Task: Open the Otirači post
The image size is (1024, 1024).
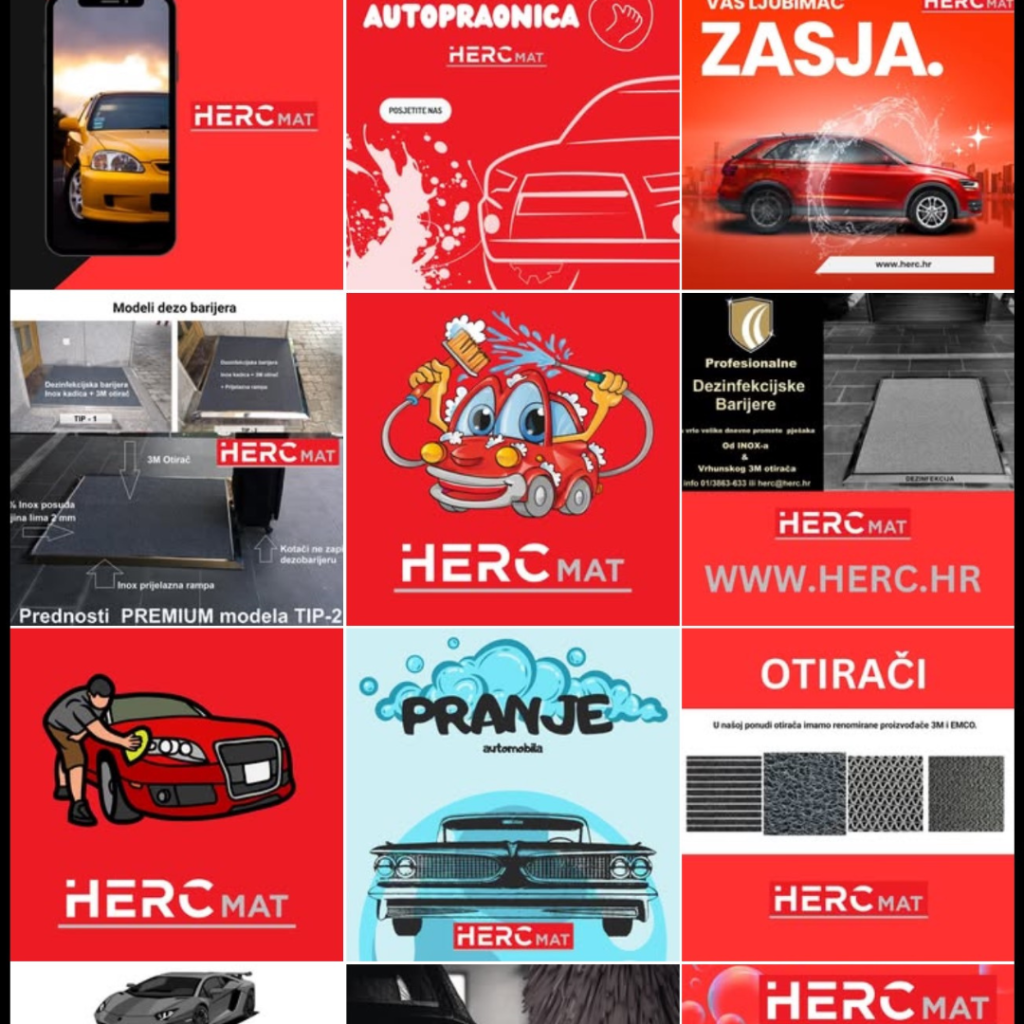Action: [848, 794]
